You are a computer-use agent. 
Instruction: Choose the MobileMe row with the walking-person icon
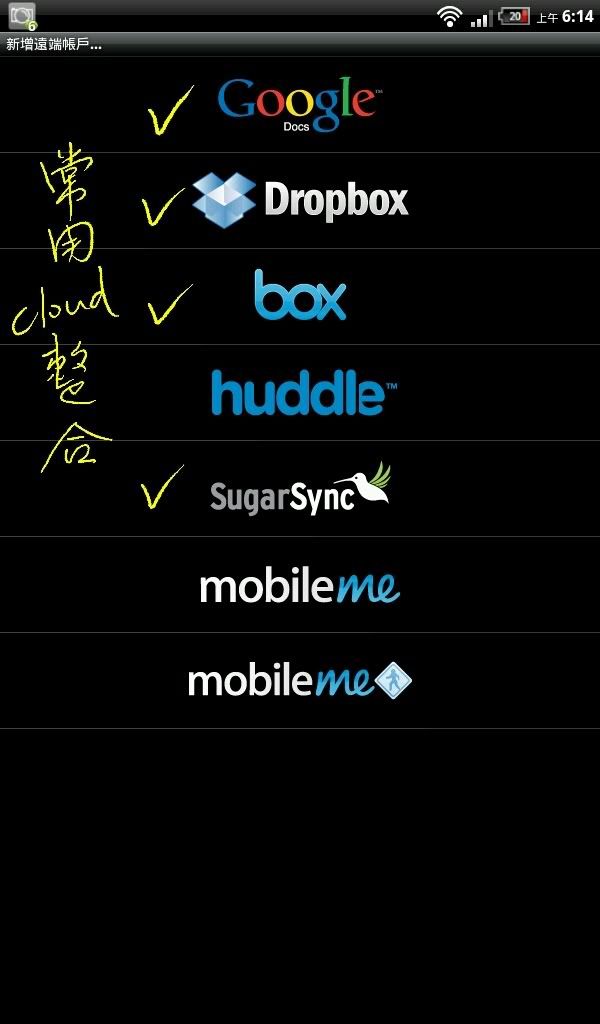300,681
